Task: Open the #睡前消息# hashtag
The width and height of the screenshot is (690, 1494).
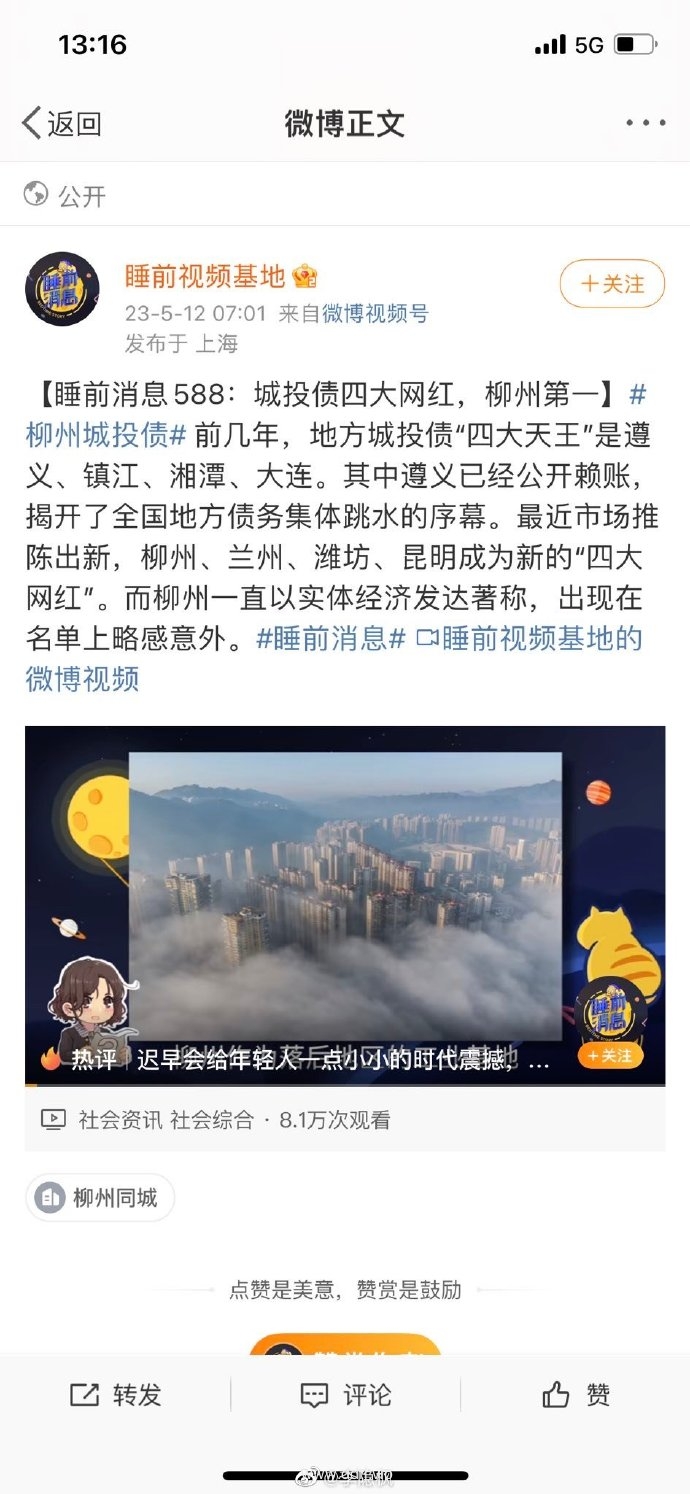Action: [331, 639]
